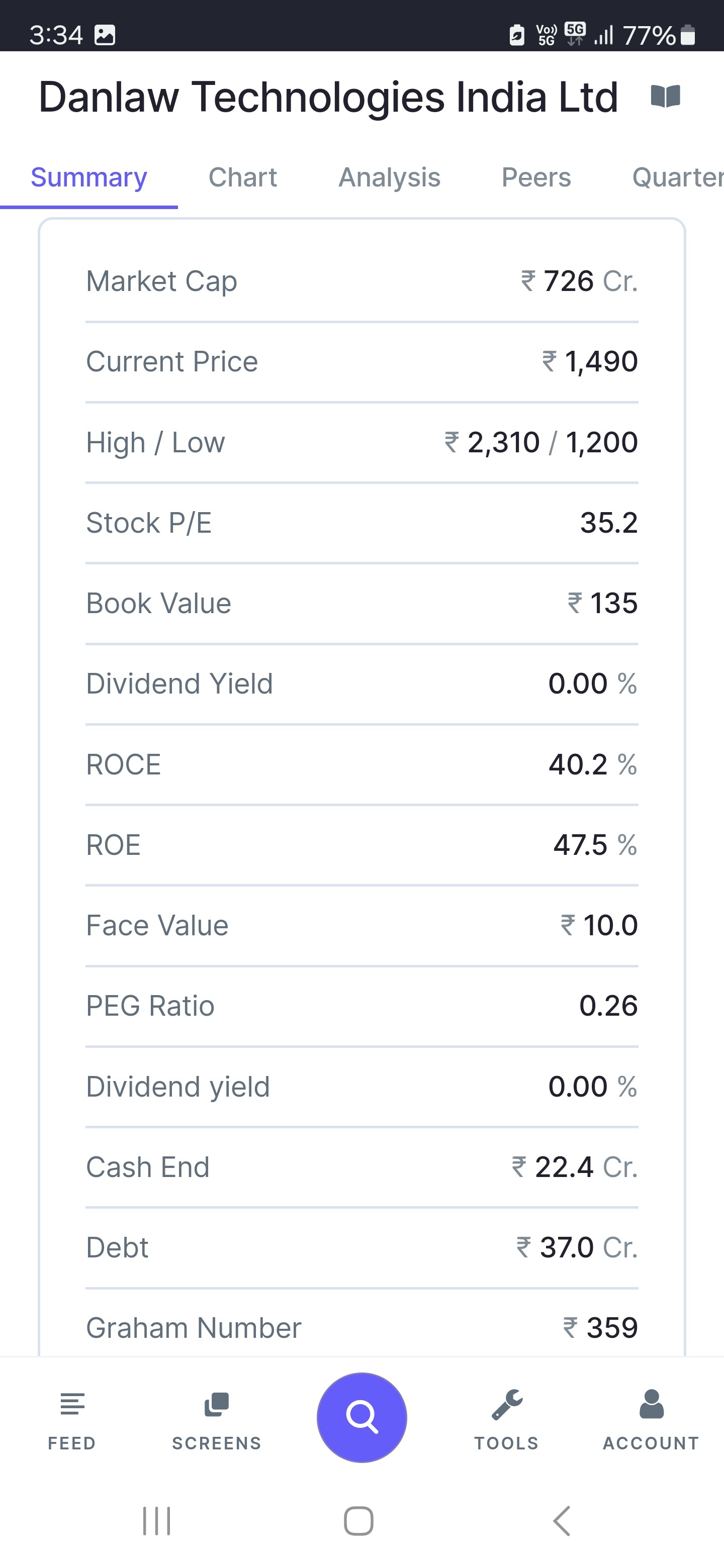This screenshot has height=1568, width=724.
Task: Tap the system back button
Action: coord(562,1521)
